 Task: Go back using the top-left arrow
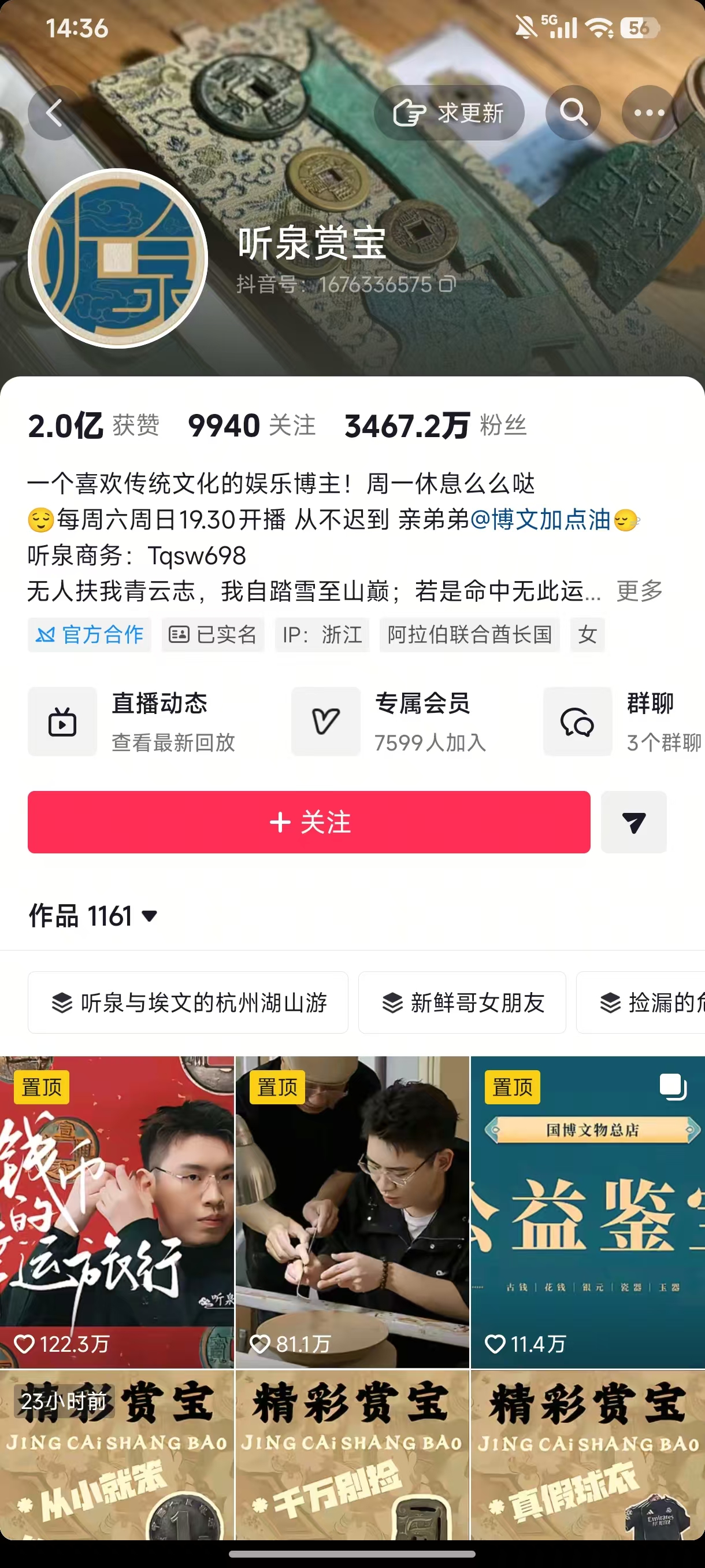click(55, 113)
